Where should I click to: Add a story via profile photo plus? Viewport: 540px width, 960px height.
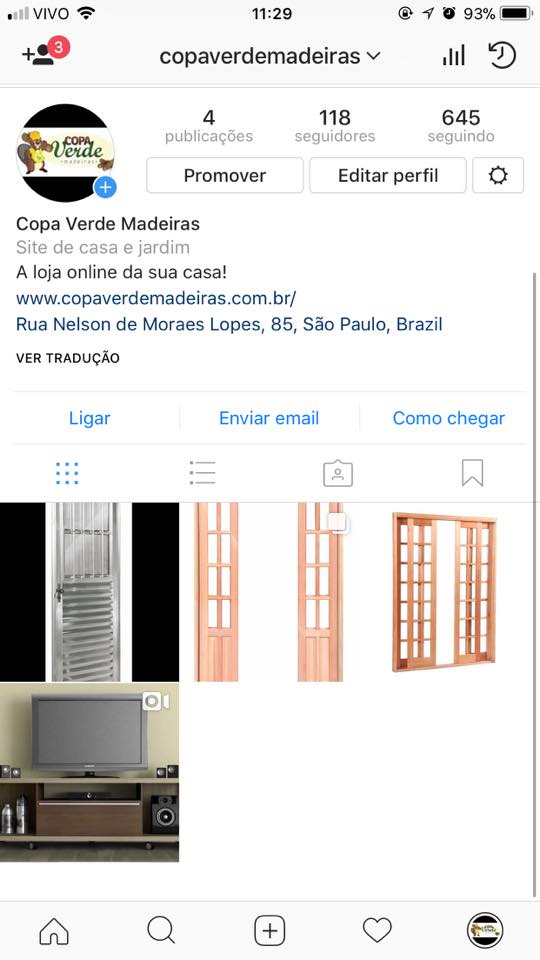point(105,187)
